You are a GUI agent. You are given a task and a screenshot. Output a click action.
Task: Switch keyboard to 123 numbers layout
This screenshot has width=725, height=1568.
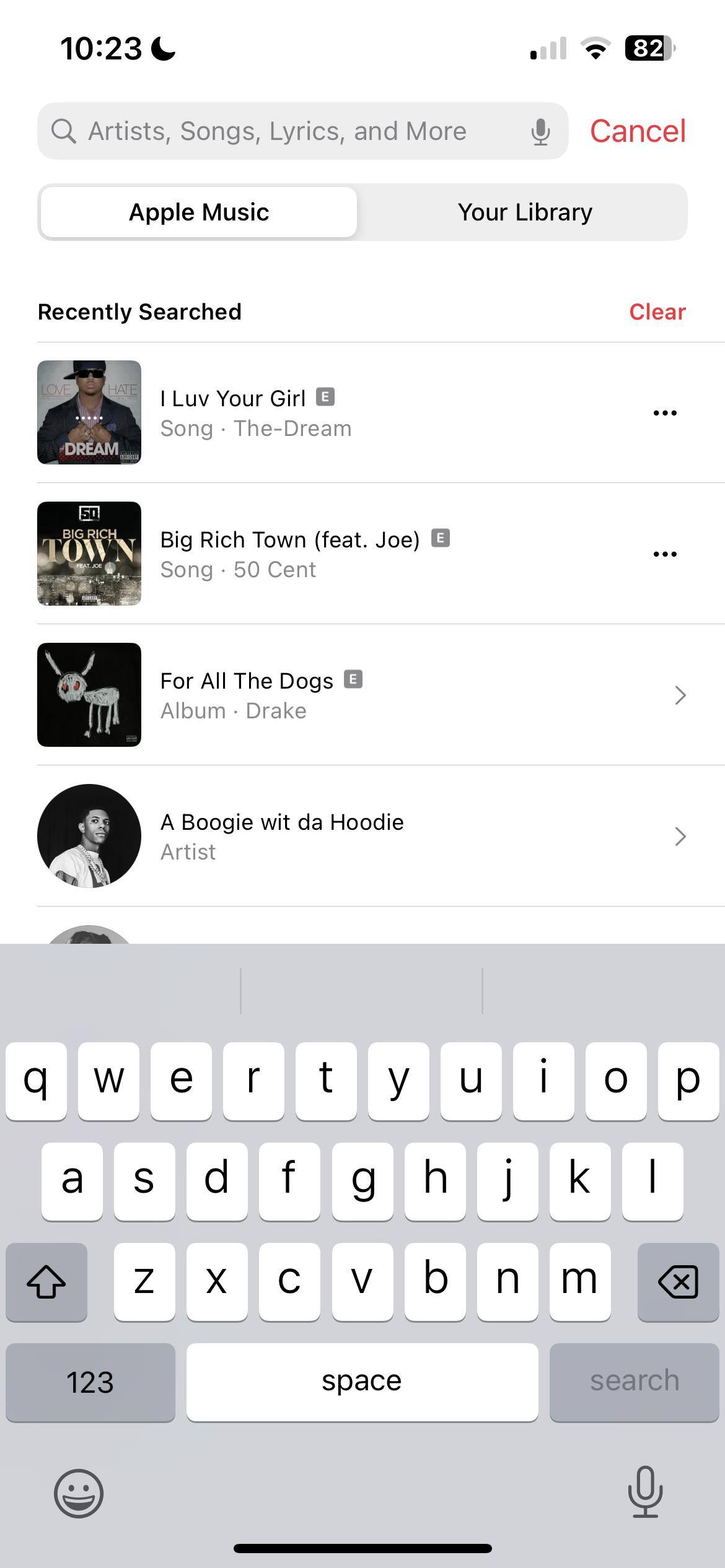click(90, 1382)
